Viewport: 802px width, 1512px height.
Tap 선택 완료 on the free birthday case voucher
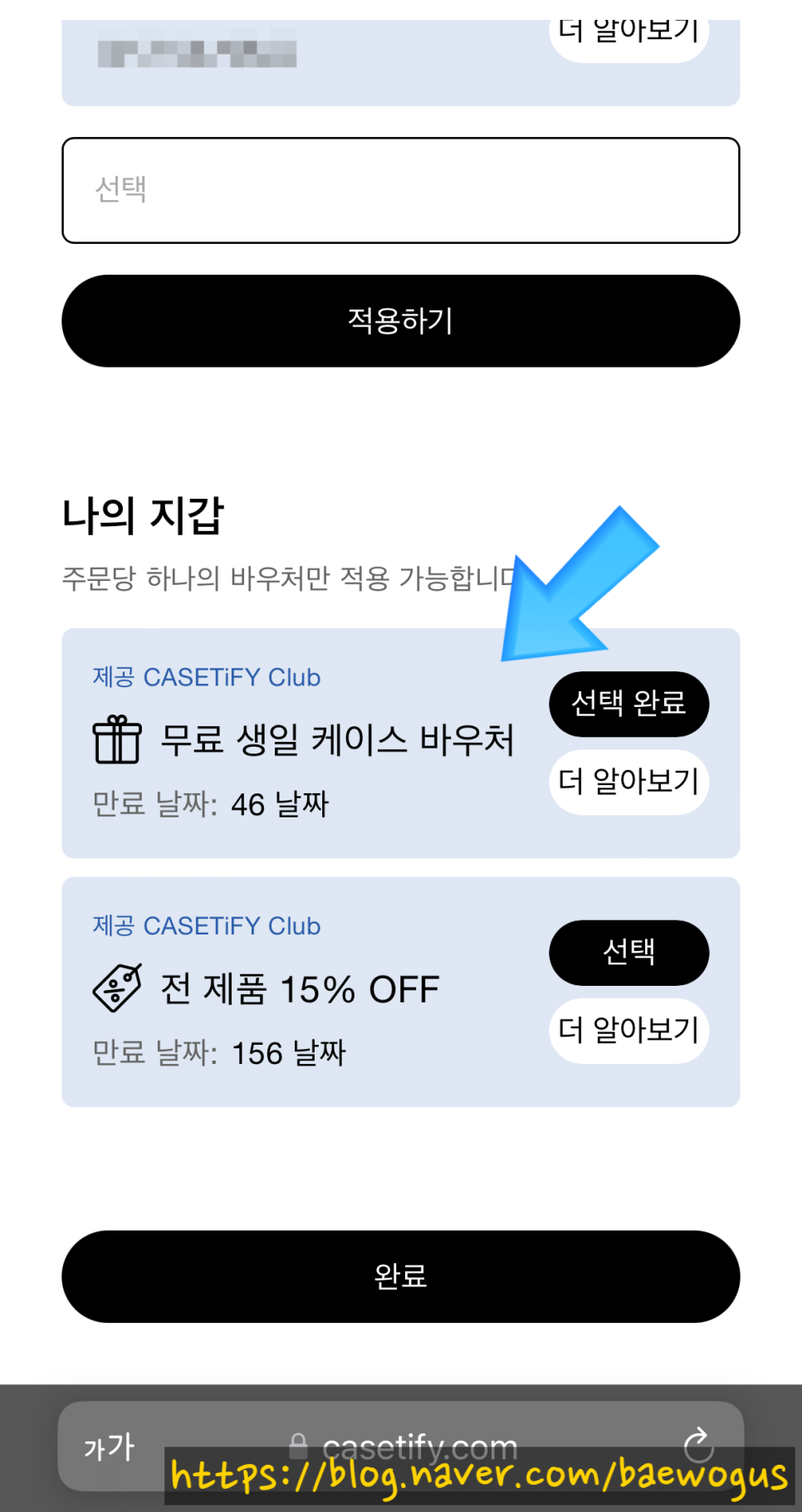(x=628, y=704)
